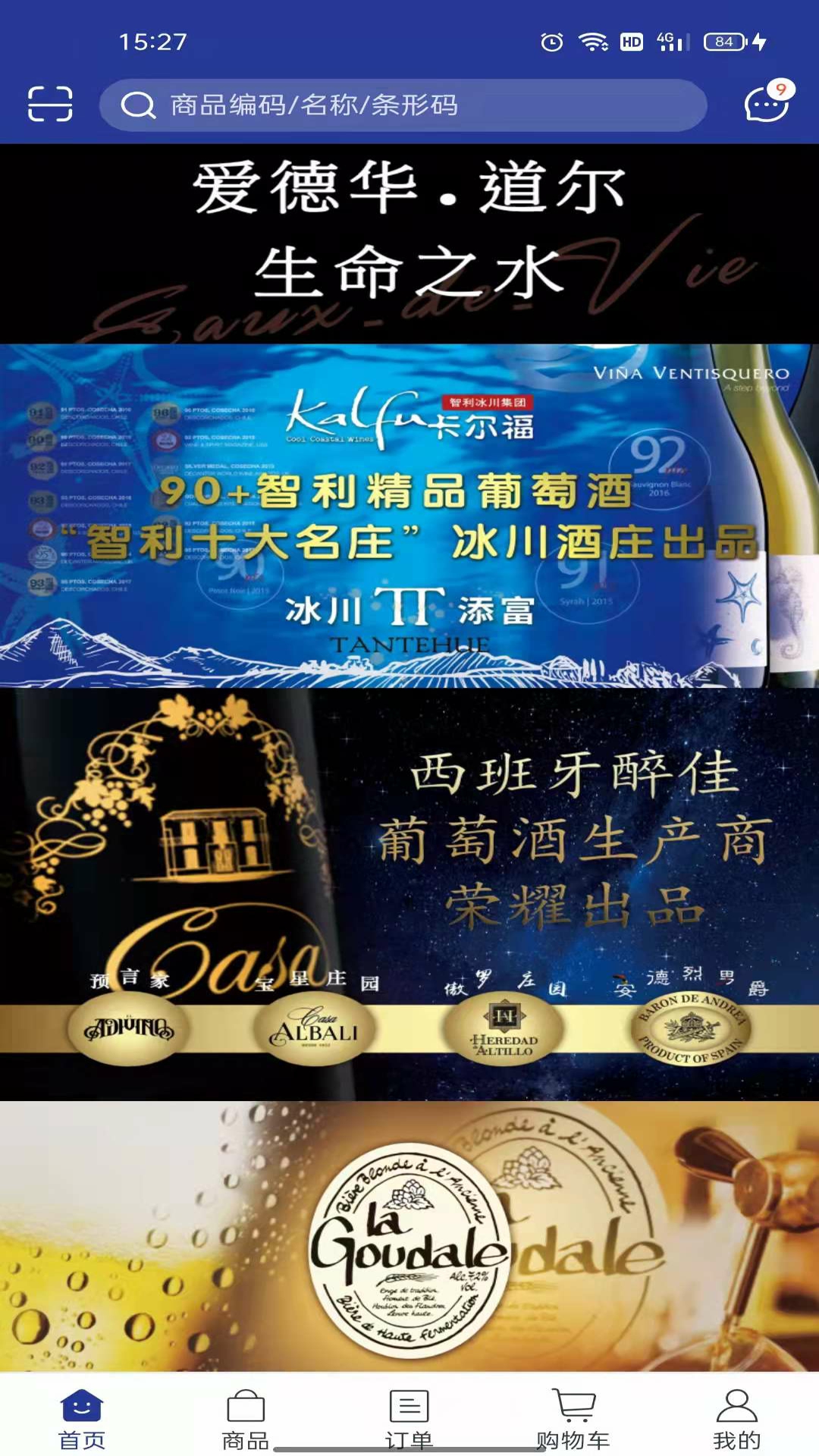Switch to the 首页 home tab
The width and height of the screenshot is (819, 1456).
(82, 1418)
